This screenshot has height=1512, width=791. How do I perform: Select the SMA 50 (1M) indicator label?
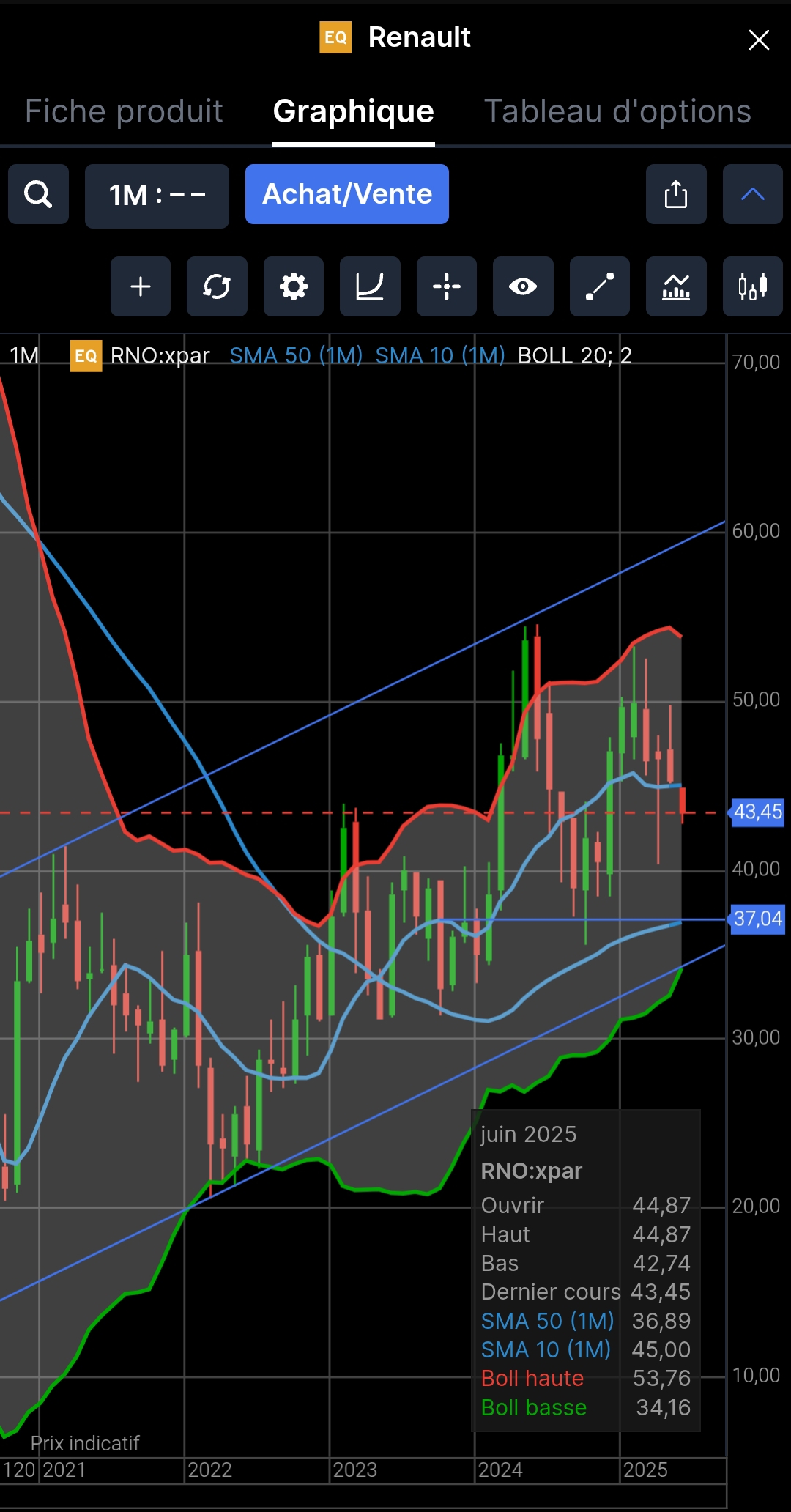pyautogui.click(x=296, y=356)
